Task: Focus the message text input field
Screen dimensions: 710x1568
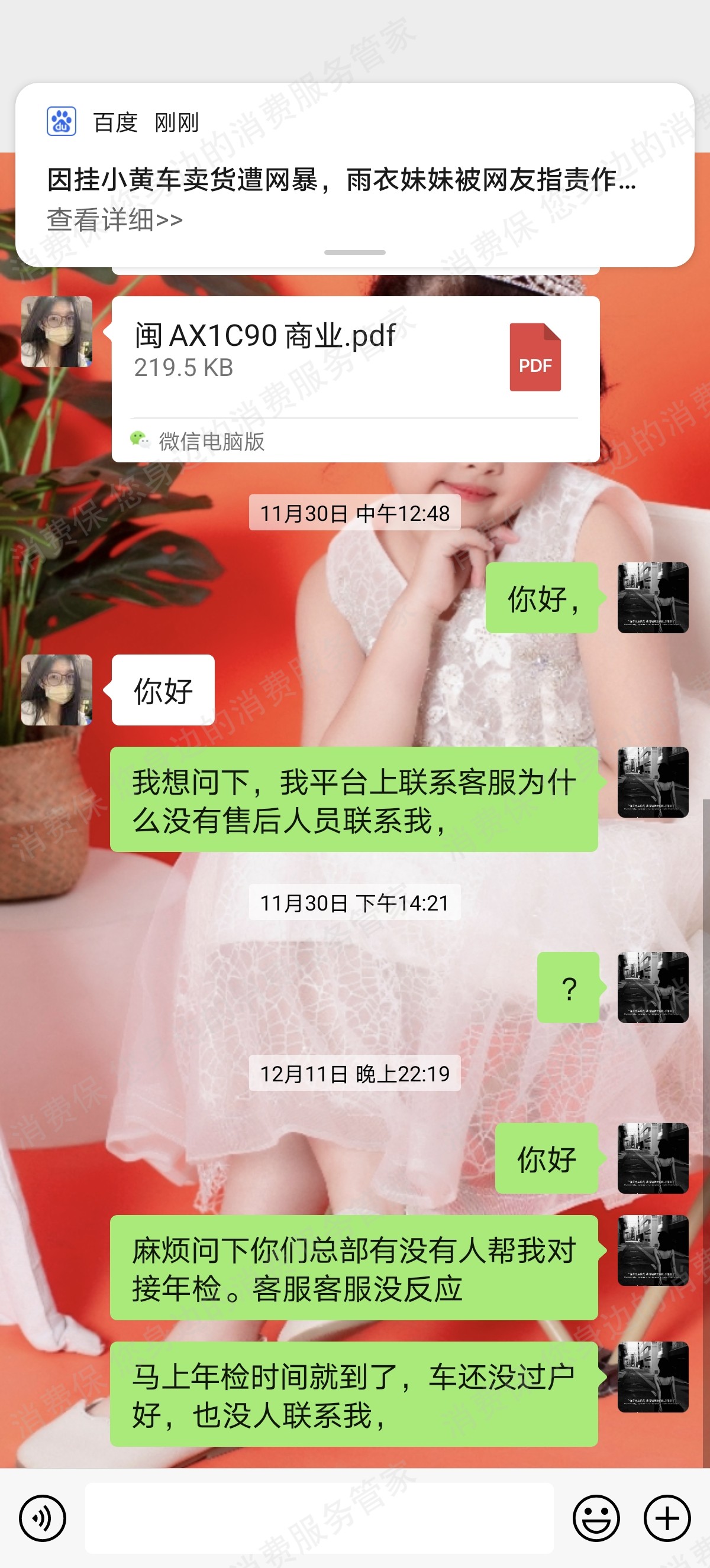Action: (319, 1518)
